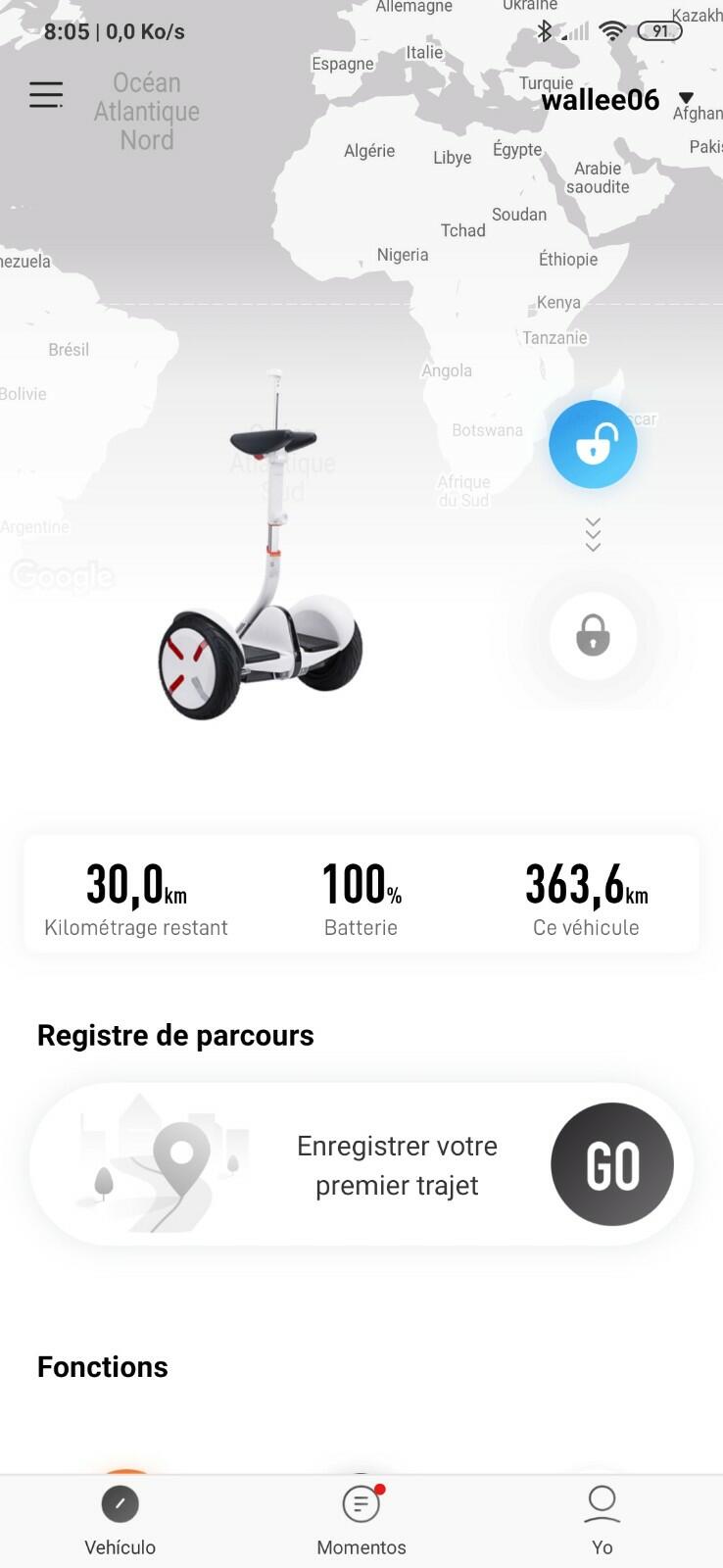
Task: Switch to the Yo profile tab
Action: (602, 1522)
